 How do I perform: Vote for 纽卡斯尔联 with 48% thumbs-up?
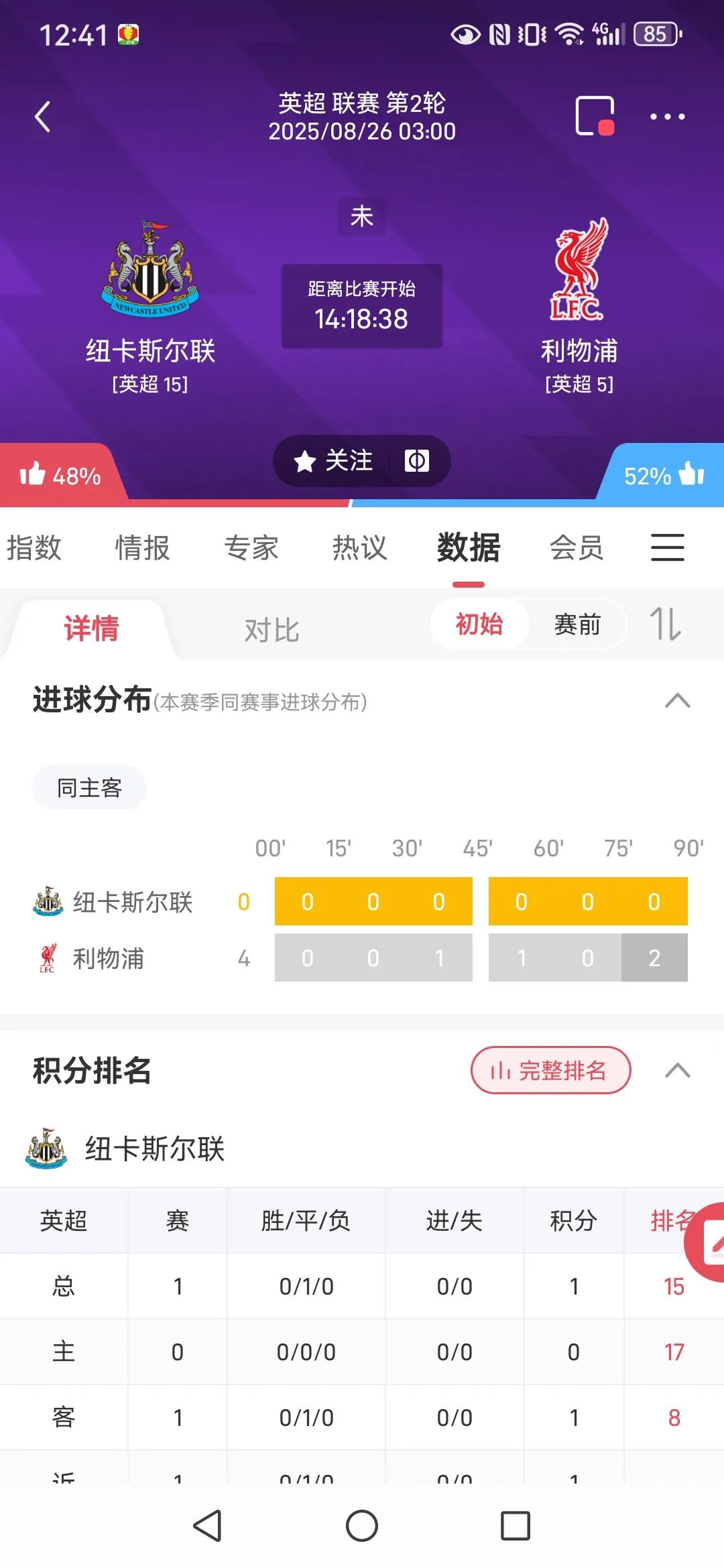tap(60, 476)
